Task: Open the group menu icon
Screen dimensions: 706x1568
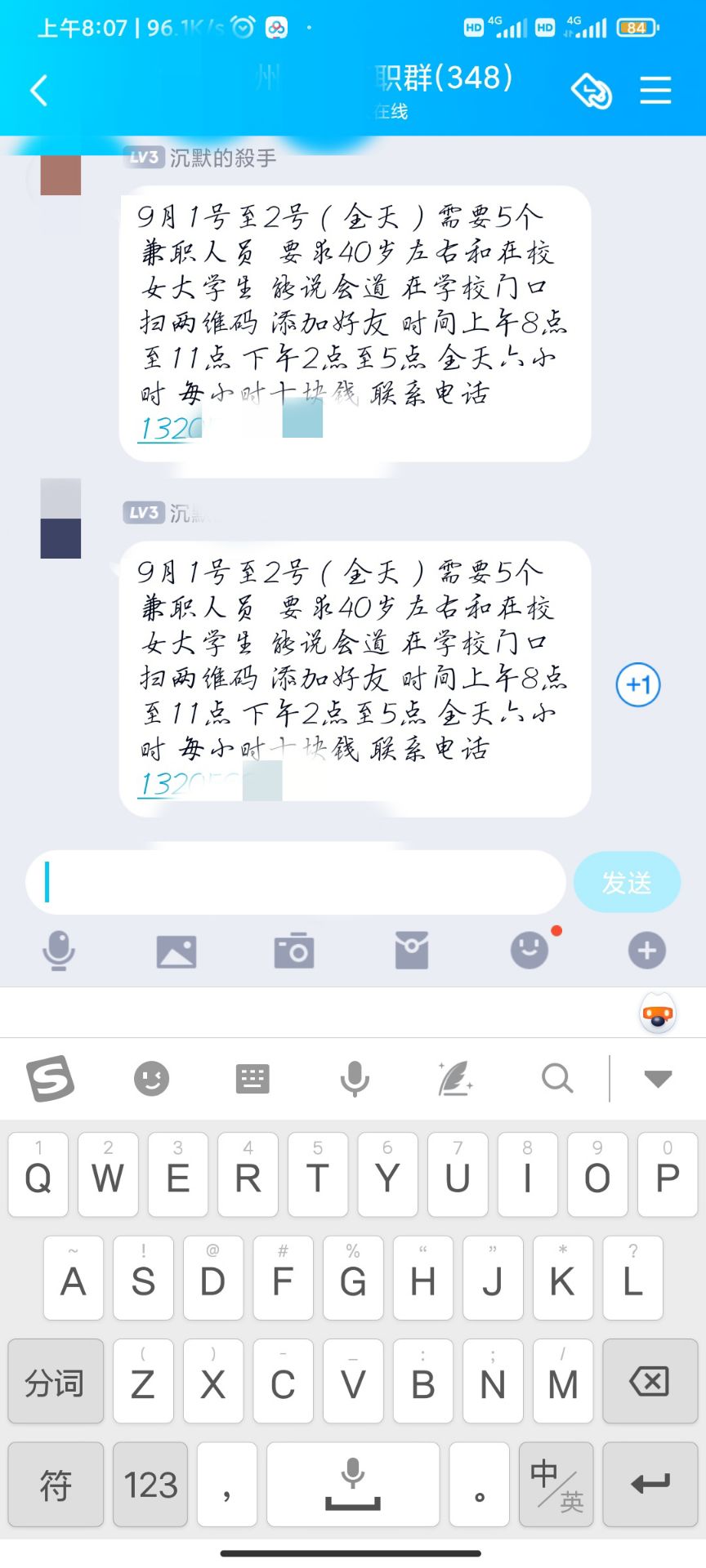Action: [x=655, y=90]
